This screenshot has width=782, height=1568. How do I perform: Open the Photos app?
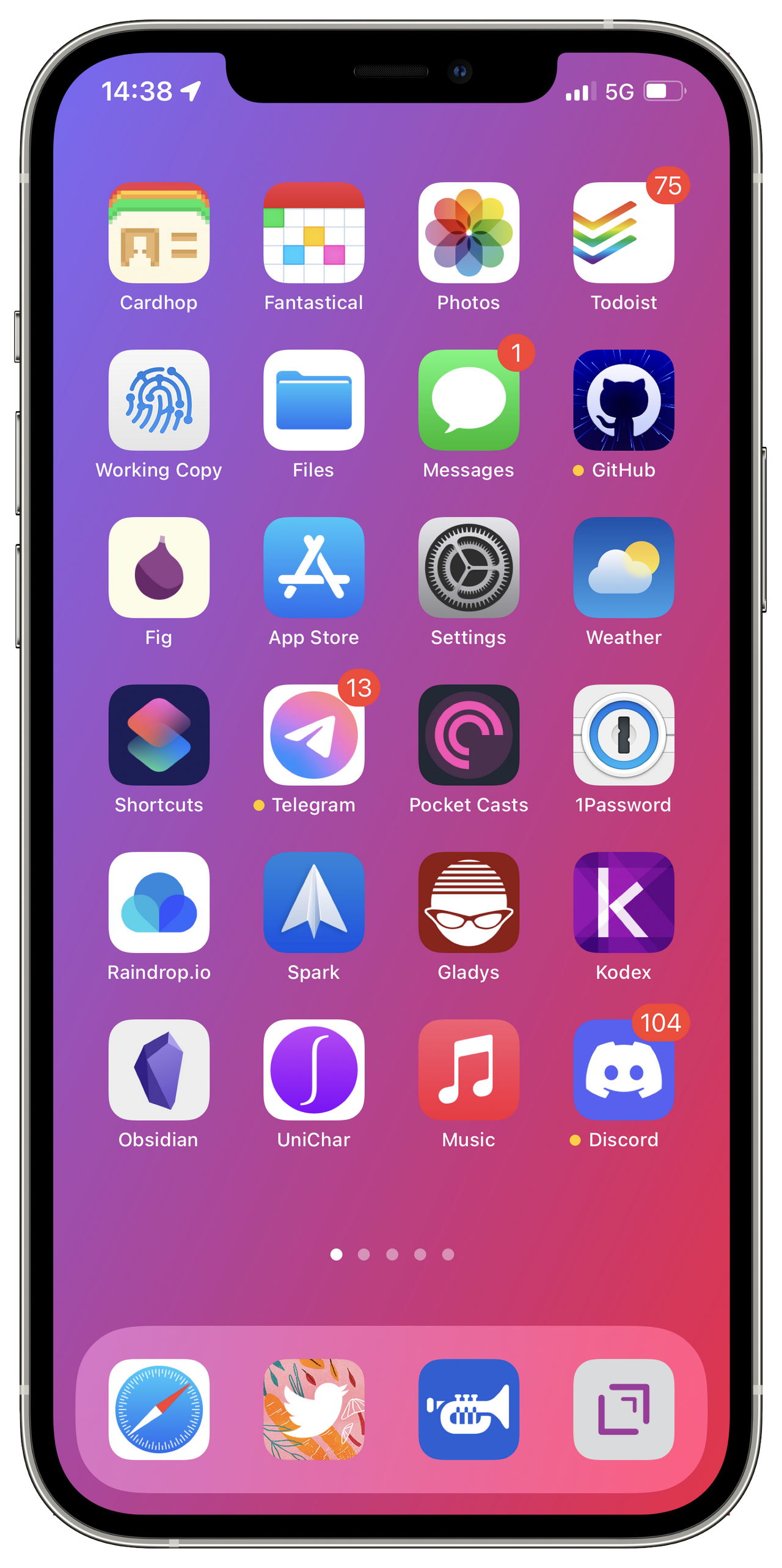click(469, 233)
